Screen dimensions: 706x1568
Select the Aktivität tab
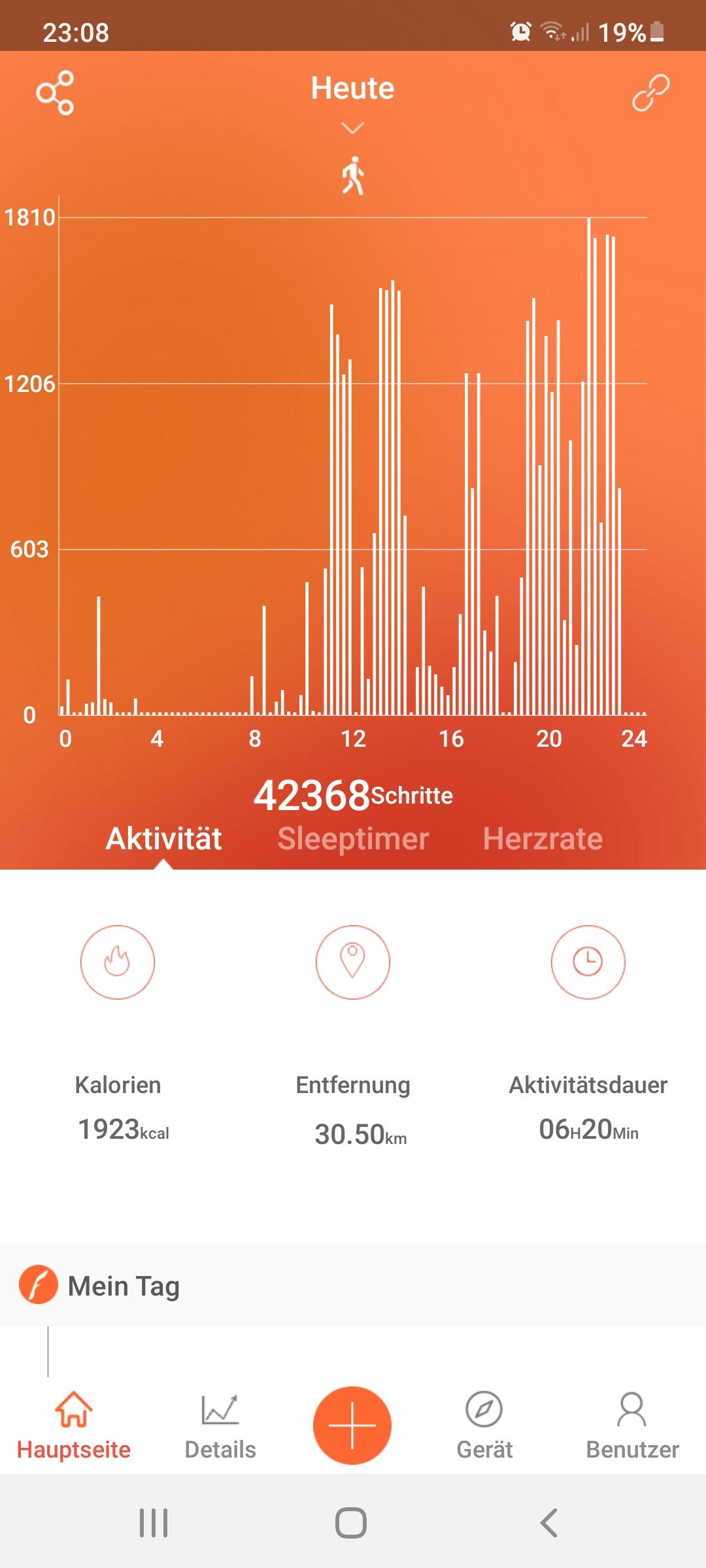[x=164, y=839]
